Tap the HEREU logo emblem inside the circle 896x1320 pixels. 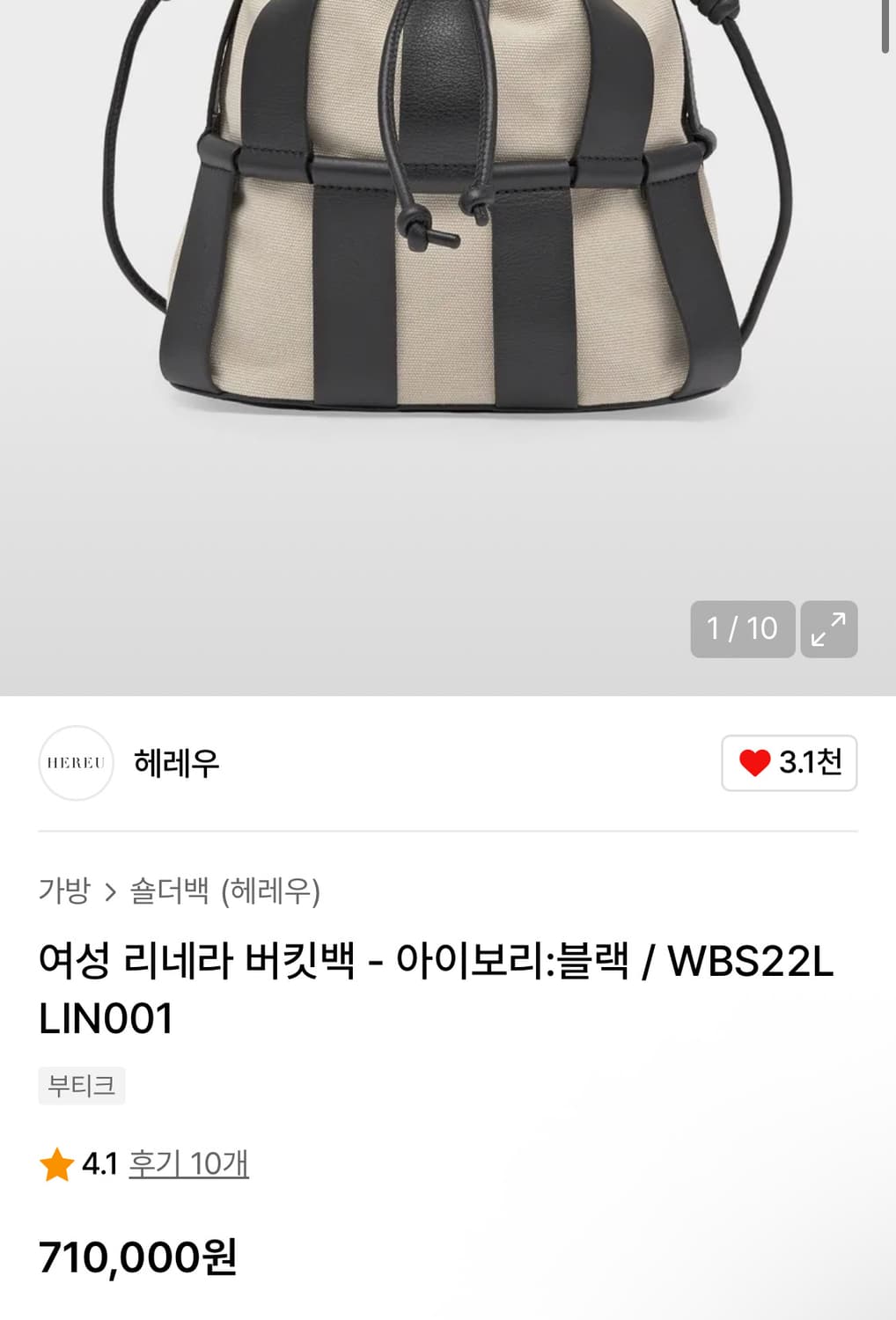[x=77, y=764]
